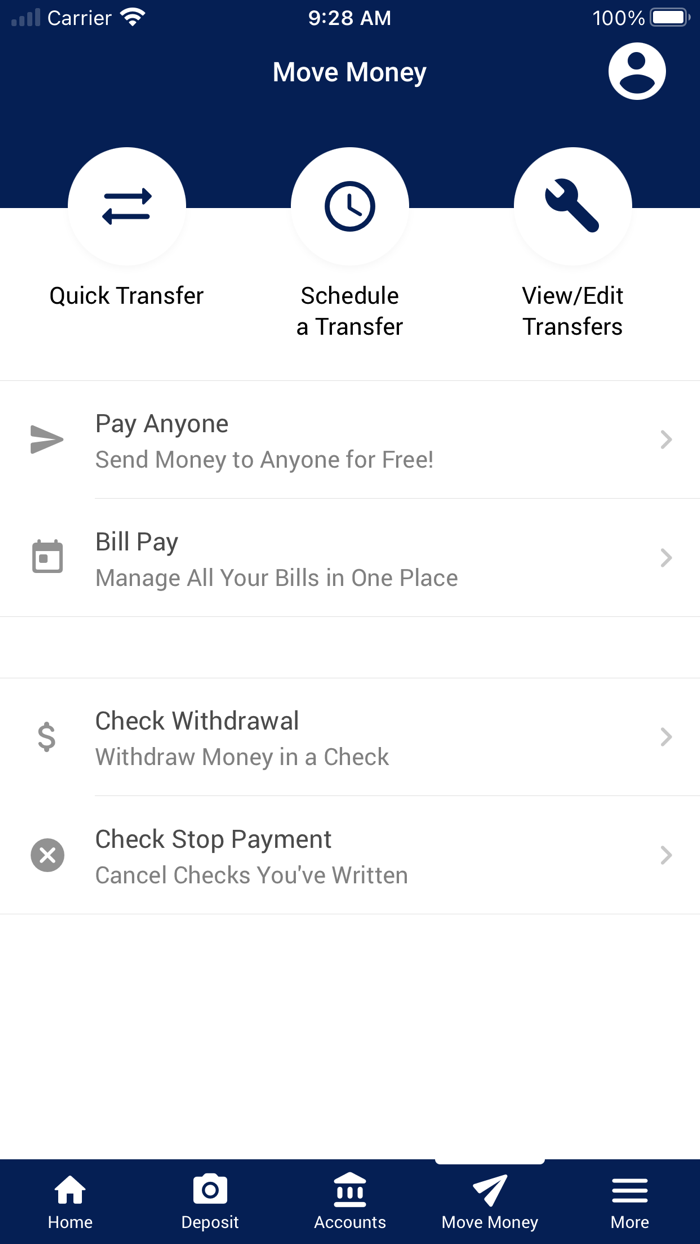This screenshot has width=700, height=1244.
Task: Open Pay Anyone
Action: [x=350, y=440]
